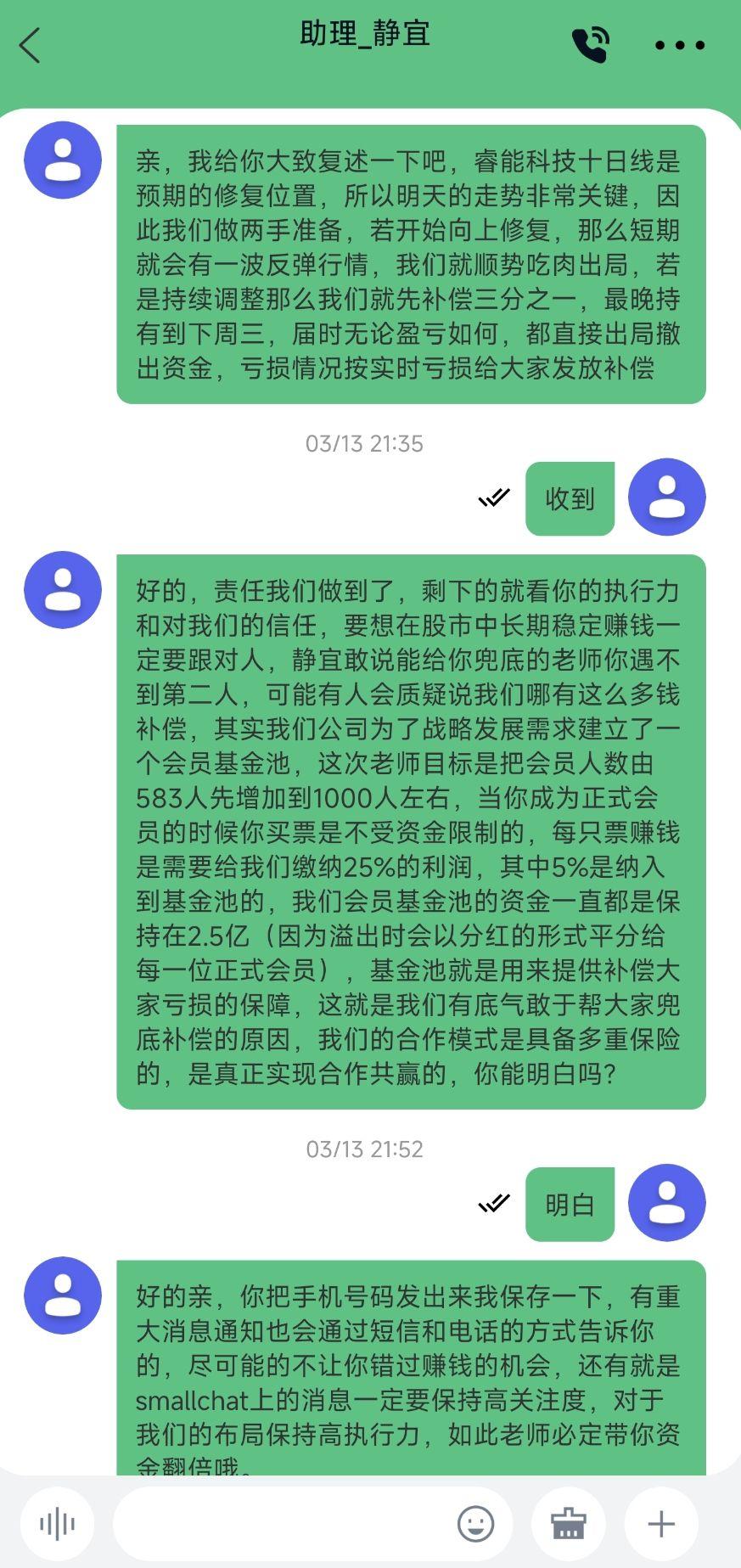741x1568 pixels.
Task: Open the sticker market icon beside the emoji
Action: point(568,1524)
